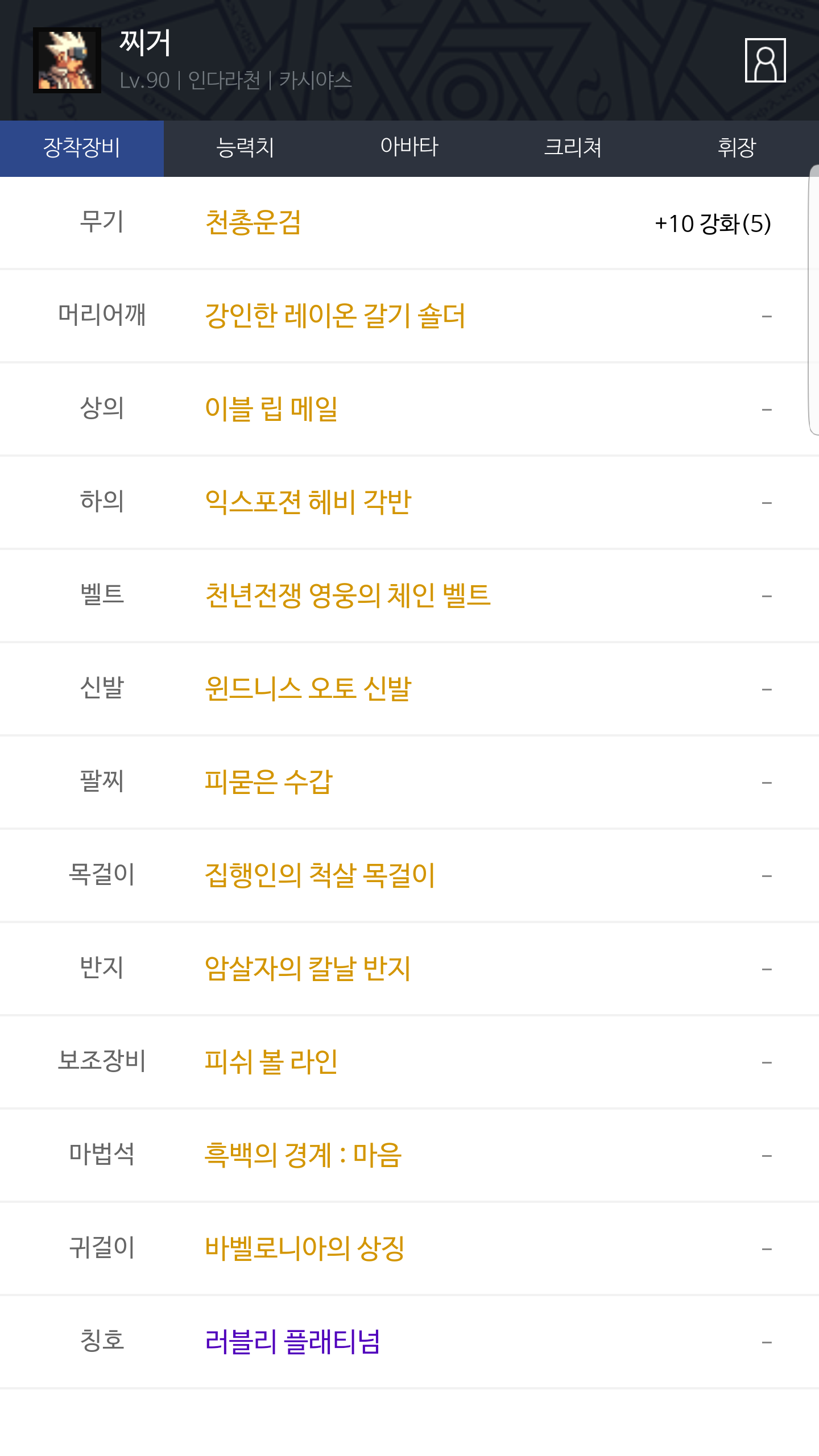View 집행인의 척살 목걸이

coord(320,875)
